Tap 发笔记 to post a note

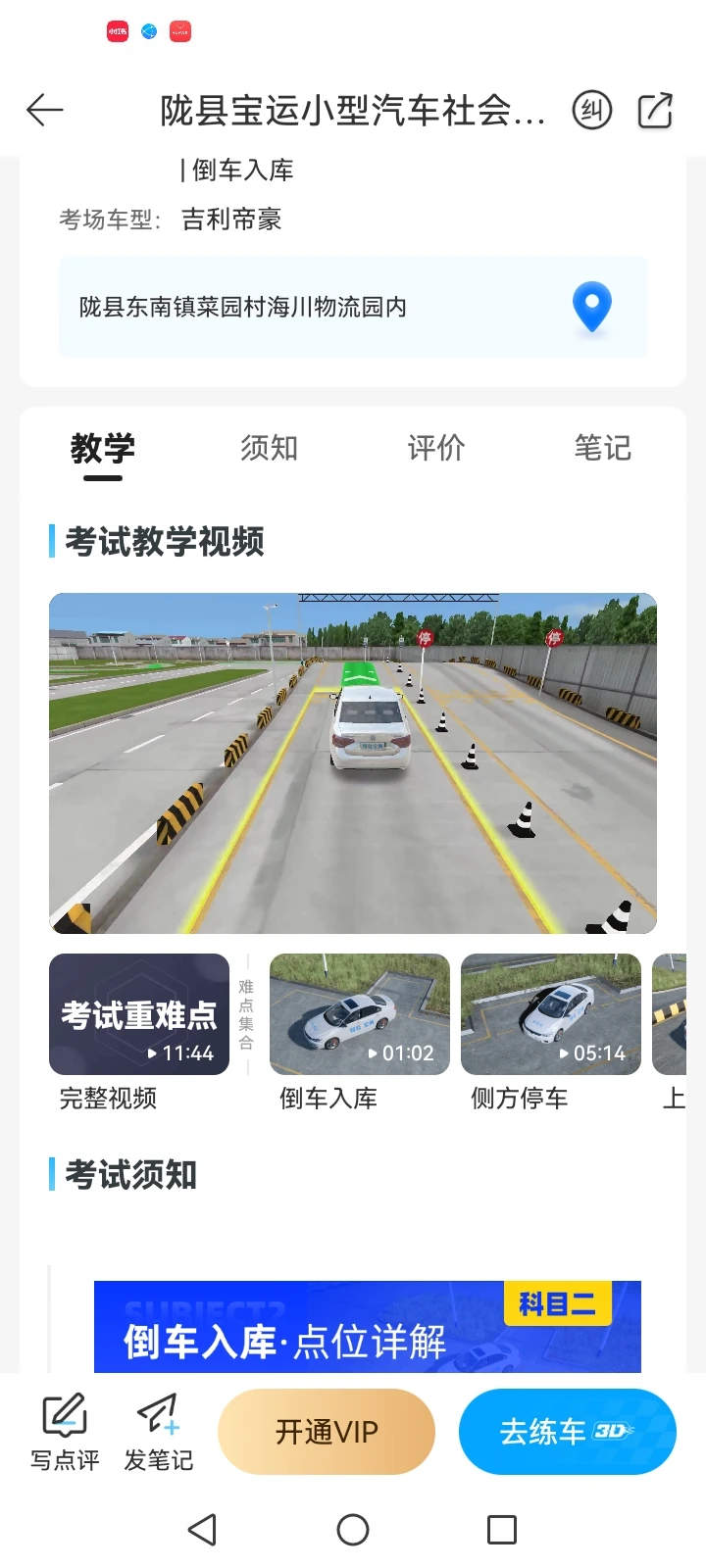point(158,1432)
